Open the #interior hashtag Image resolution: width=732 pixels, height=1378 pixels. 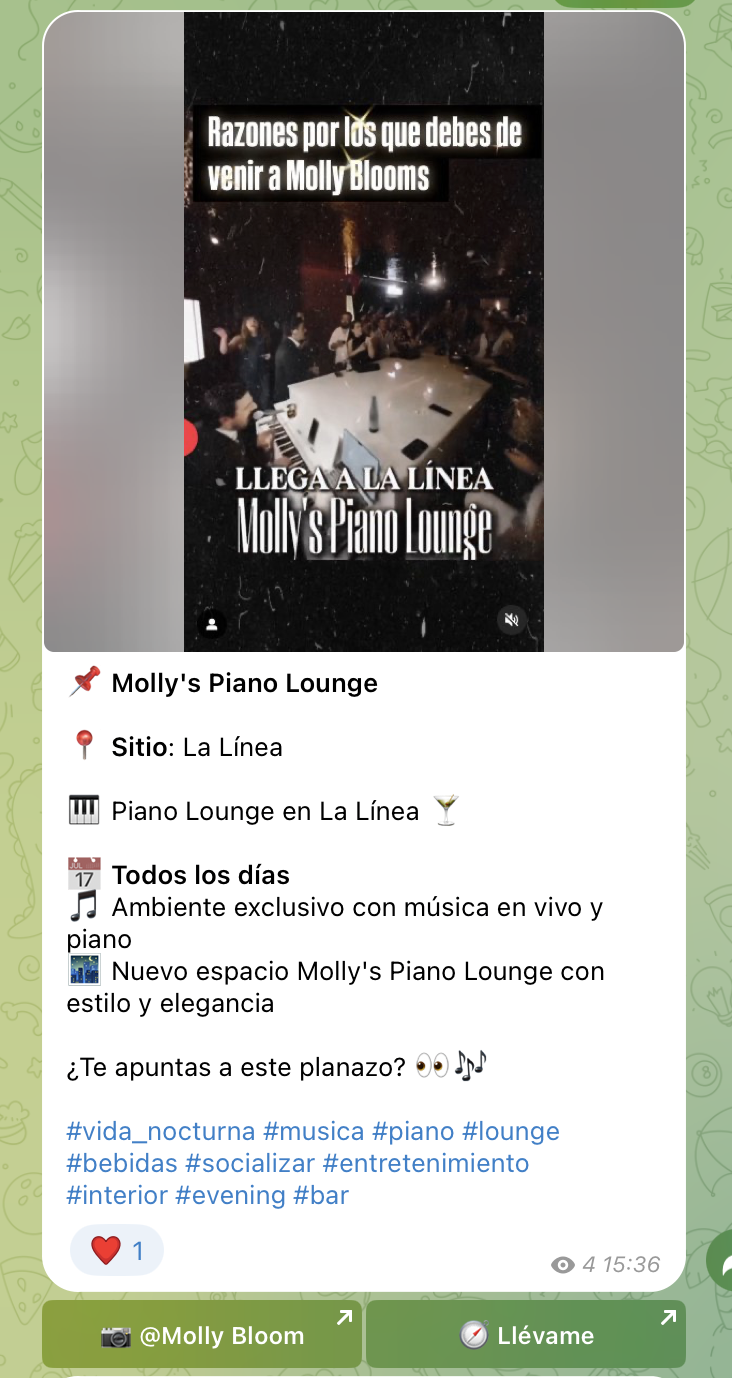tap(117, 1195)
